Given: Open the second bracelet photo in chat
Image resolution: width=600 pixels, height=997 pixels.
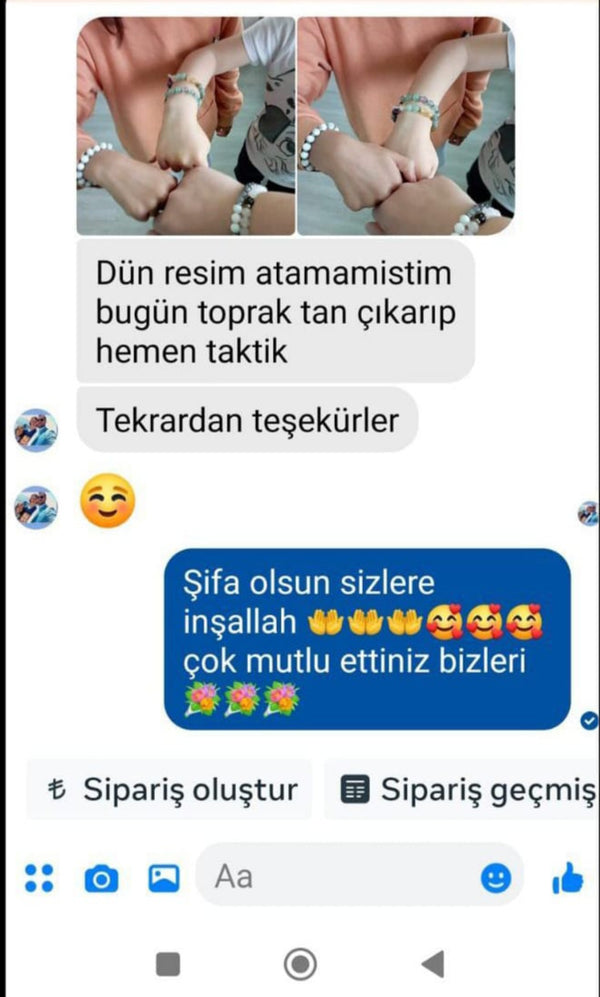Looking at the screenshot, I should [x=406, y=125].
